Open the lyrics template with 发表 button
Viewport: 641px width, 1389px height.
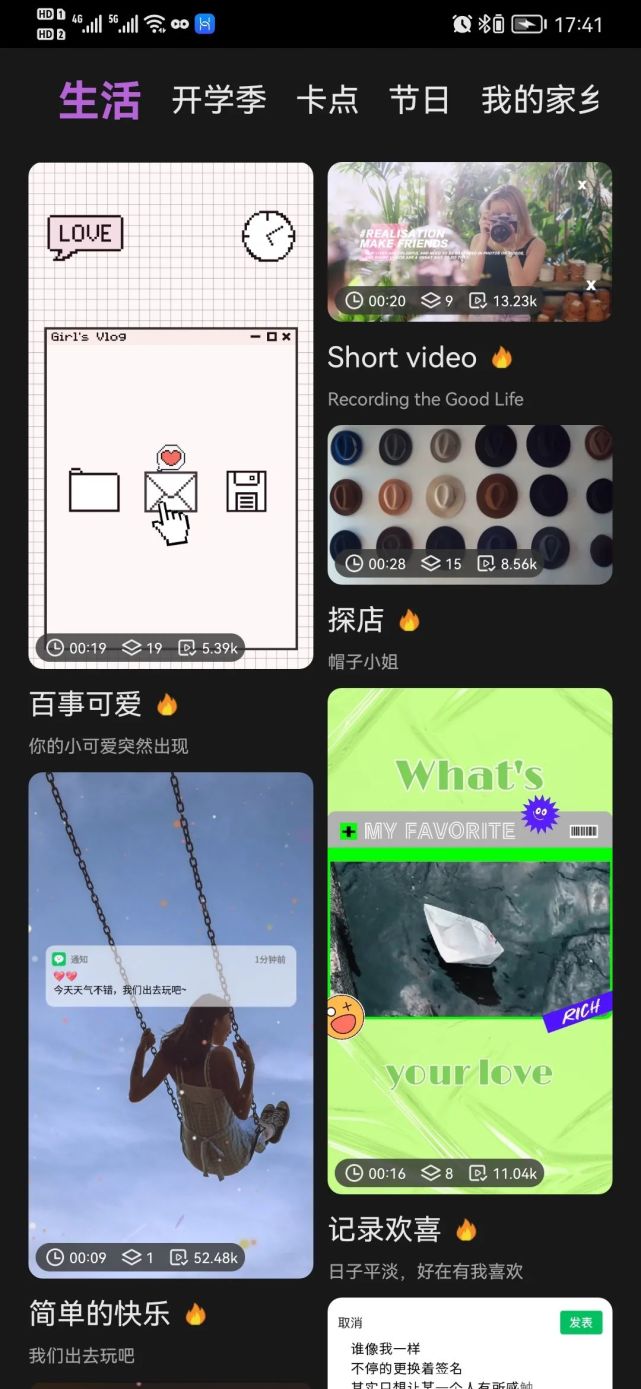tap(470, 1343)
